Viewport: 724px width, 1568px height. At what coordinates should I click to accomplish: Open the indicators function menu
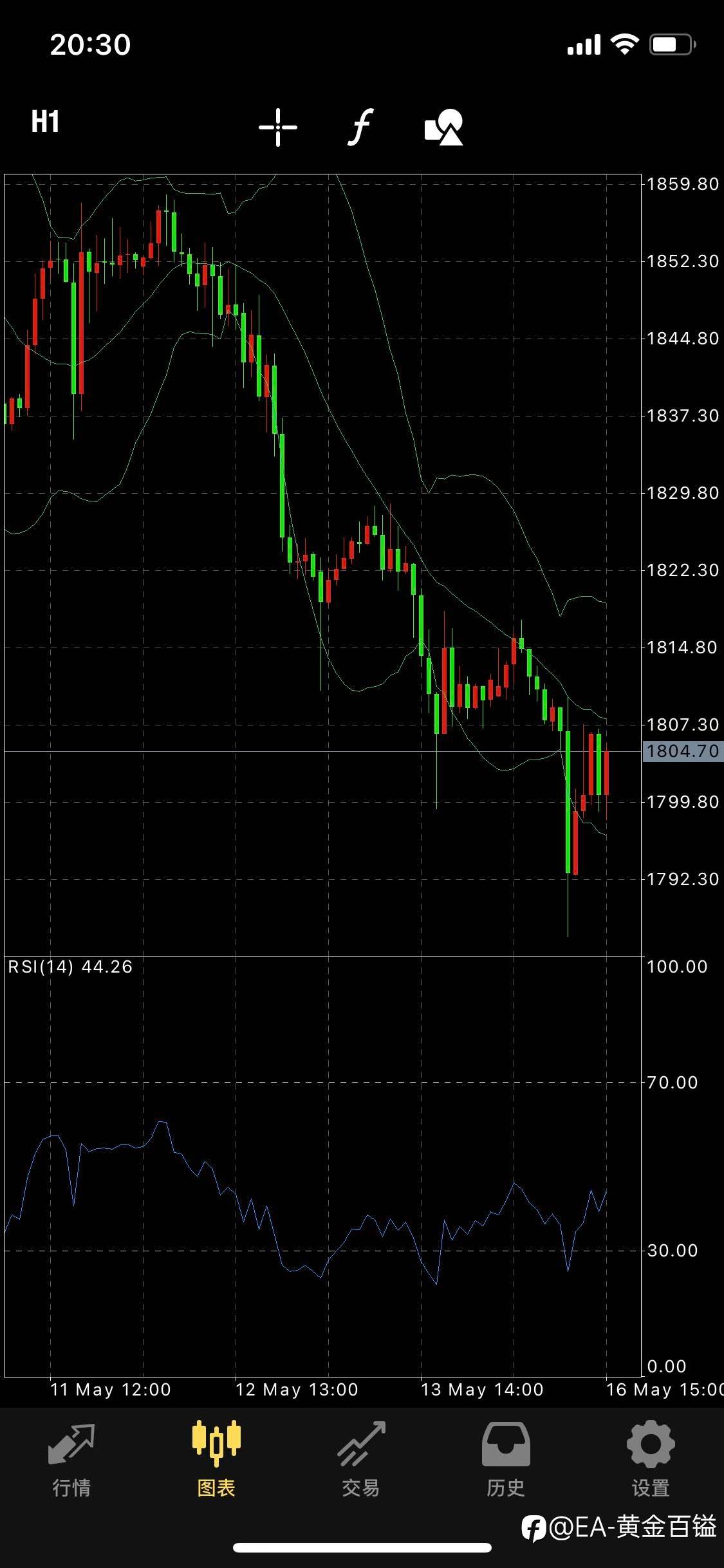tap(361, 127)
